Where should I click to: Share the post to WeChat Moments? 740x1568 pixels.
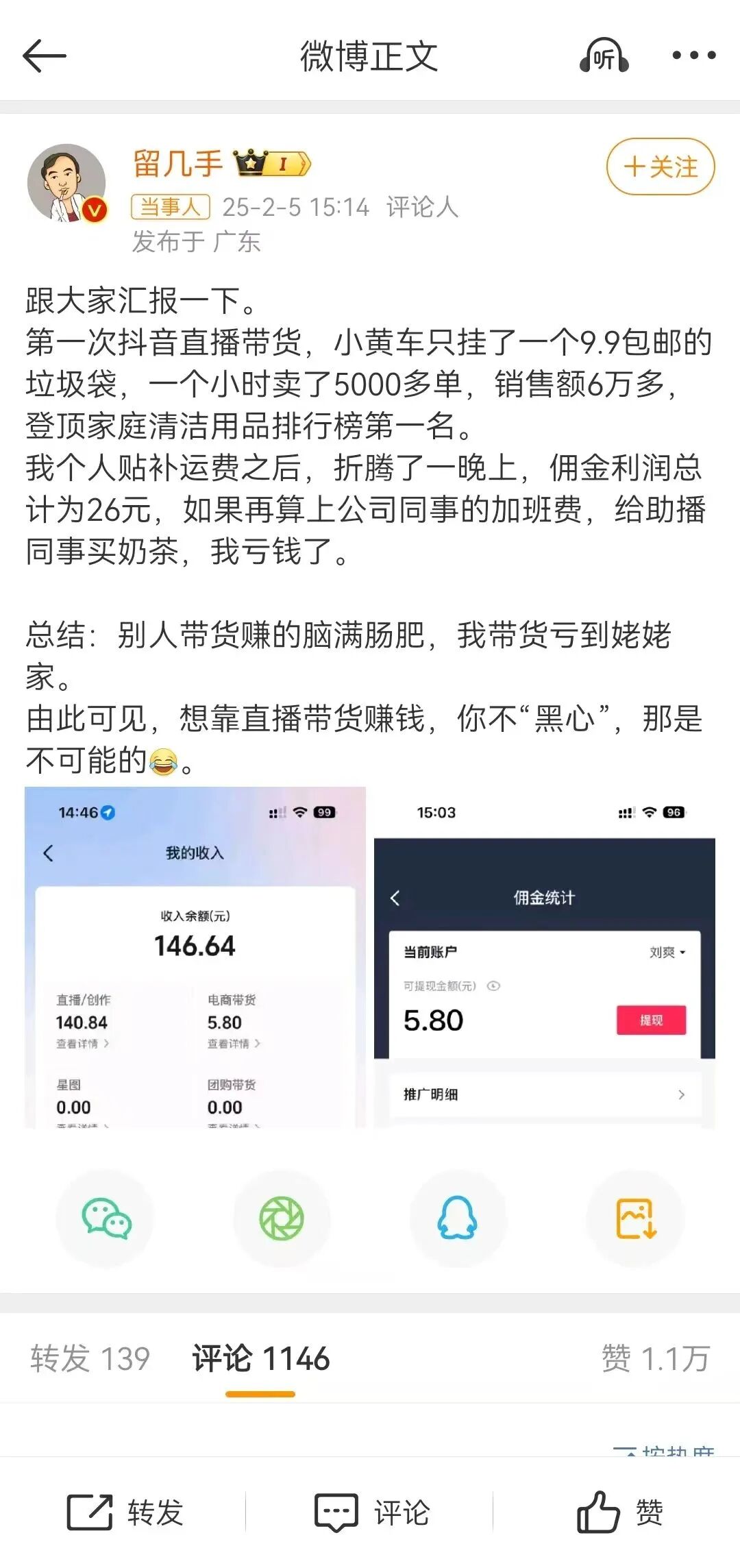282,1218
